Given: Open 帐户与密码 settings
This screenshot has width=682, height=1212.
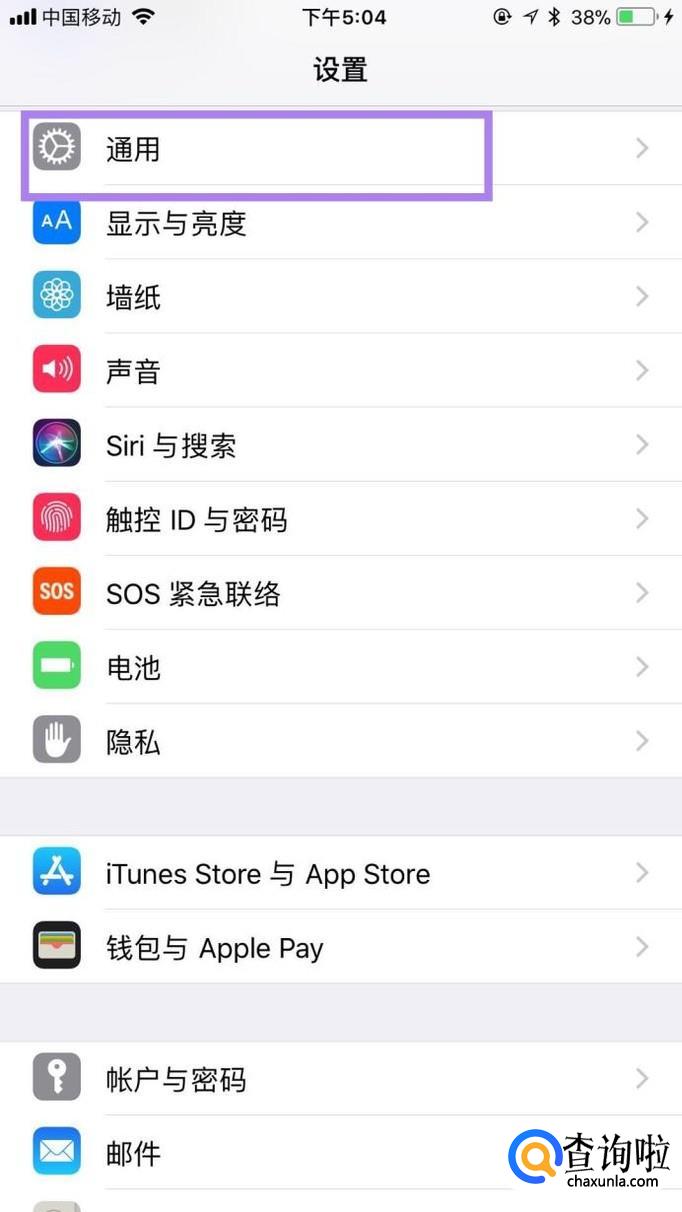Looking at the screenshot, I should click(x=340, y=1079).
